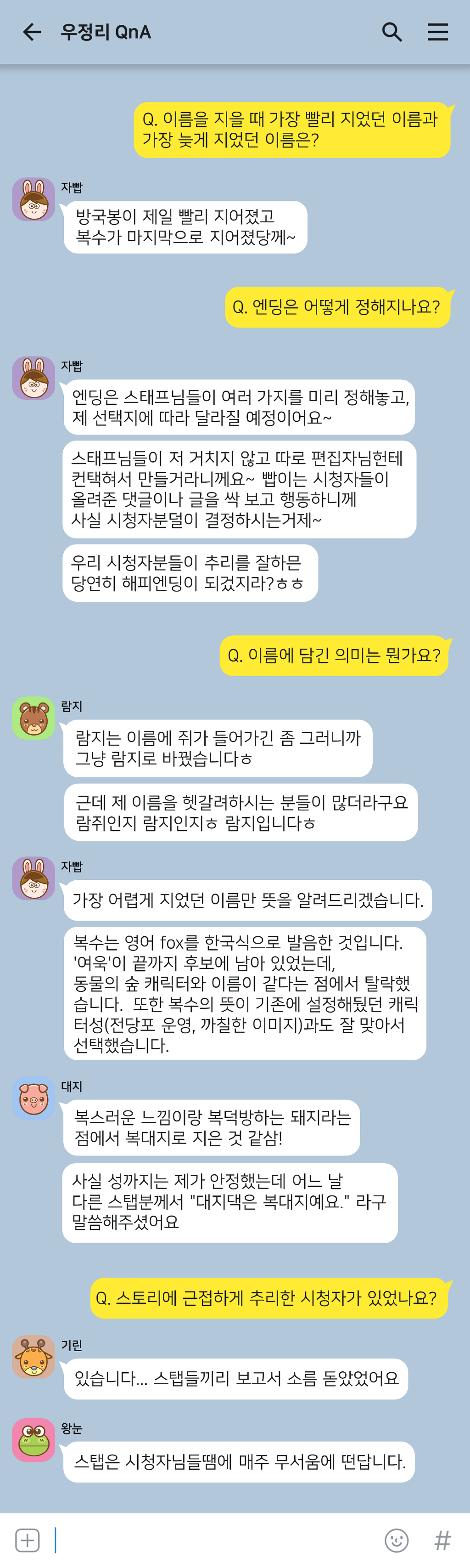Open 기린's giraffe profile avatar
470x1568 pixels.
pos(34,1357)
